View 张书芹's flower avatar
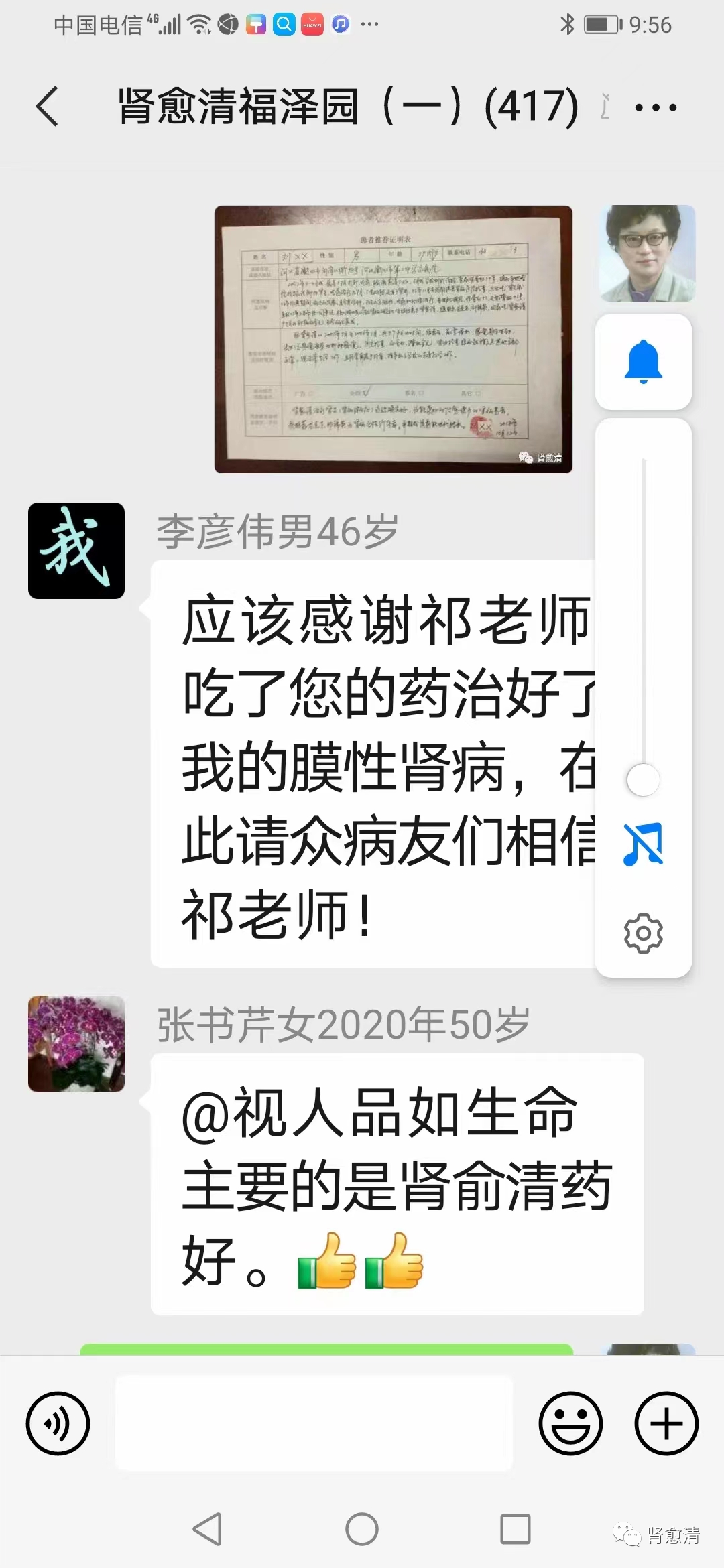 [76, 1044]
